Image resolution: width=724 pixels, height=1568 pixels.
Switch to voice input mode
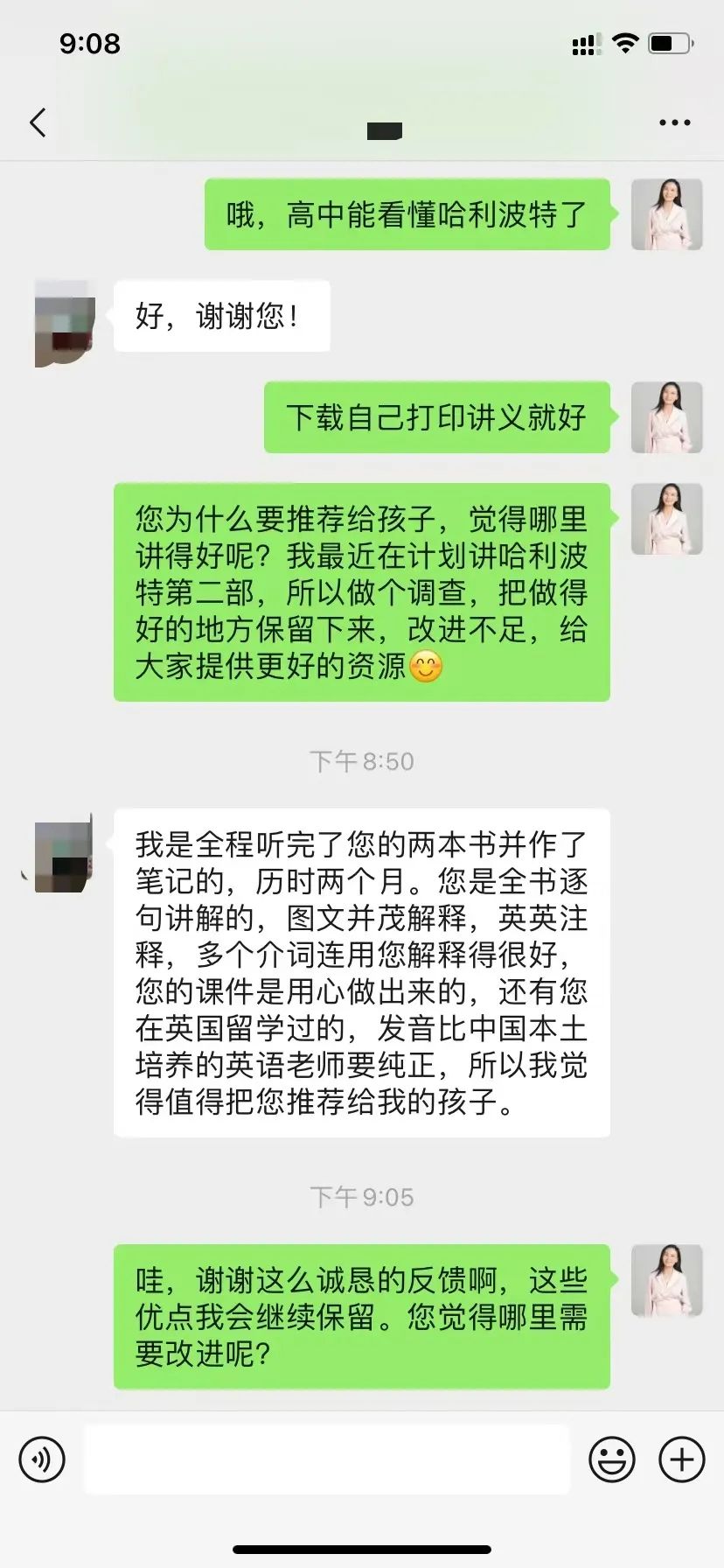[41, 1459]
